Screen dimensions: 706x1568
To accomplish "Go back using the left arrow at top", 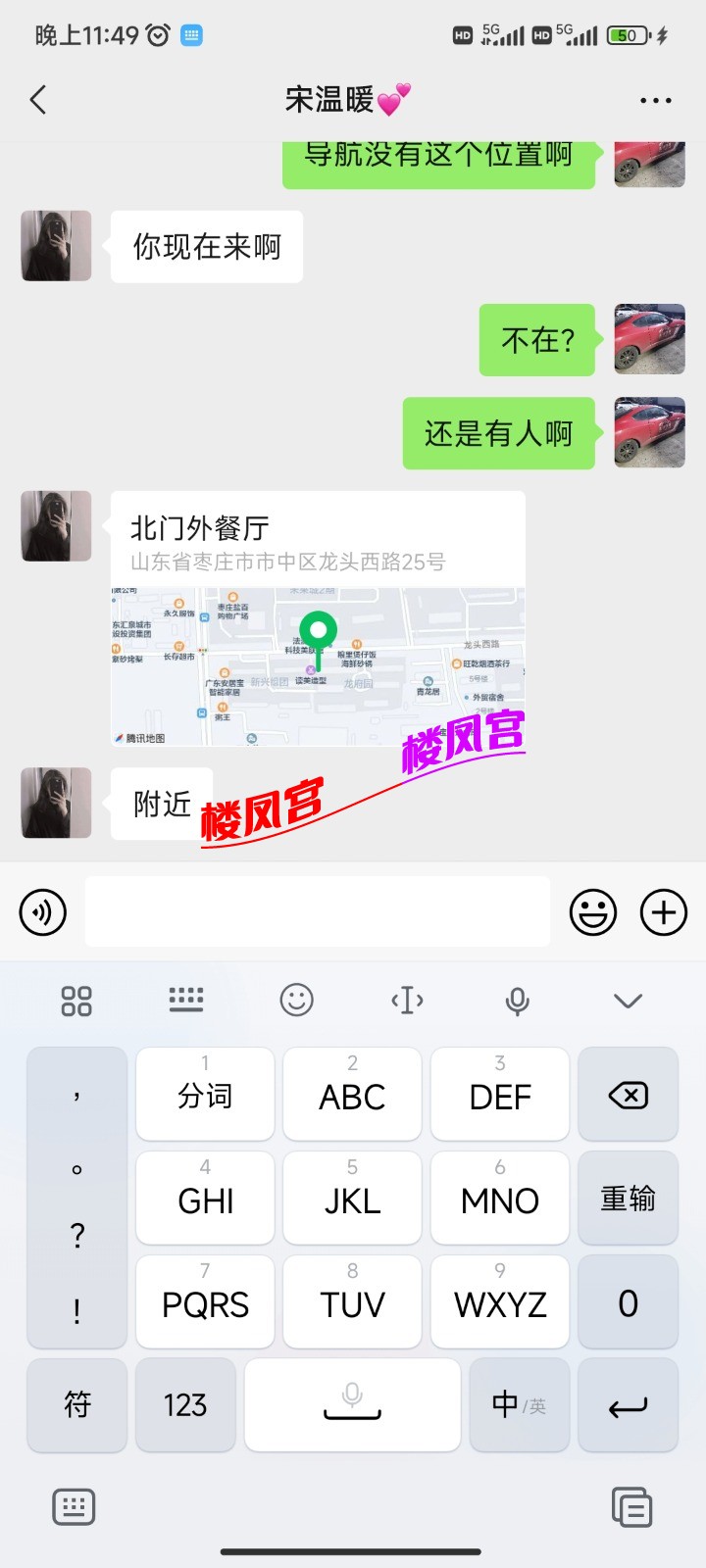I will coord(37,99).
